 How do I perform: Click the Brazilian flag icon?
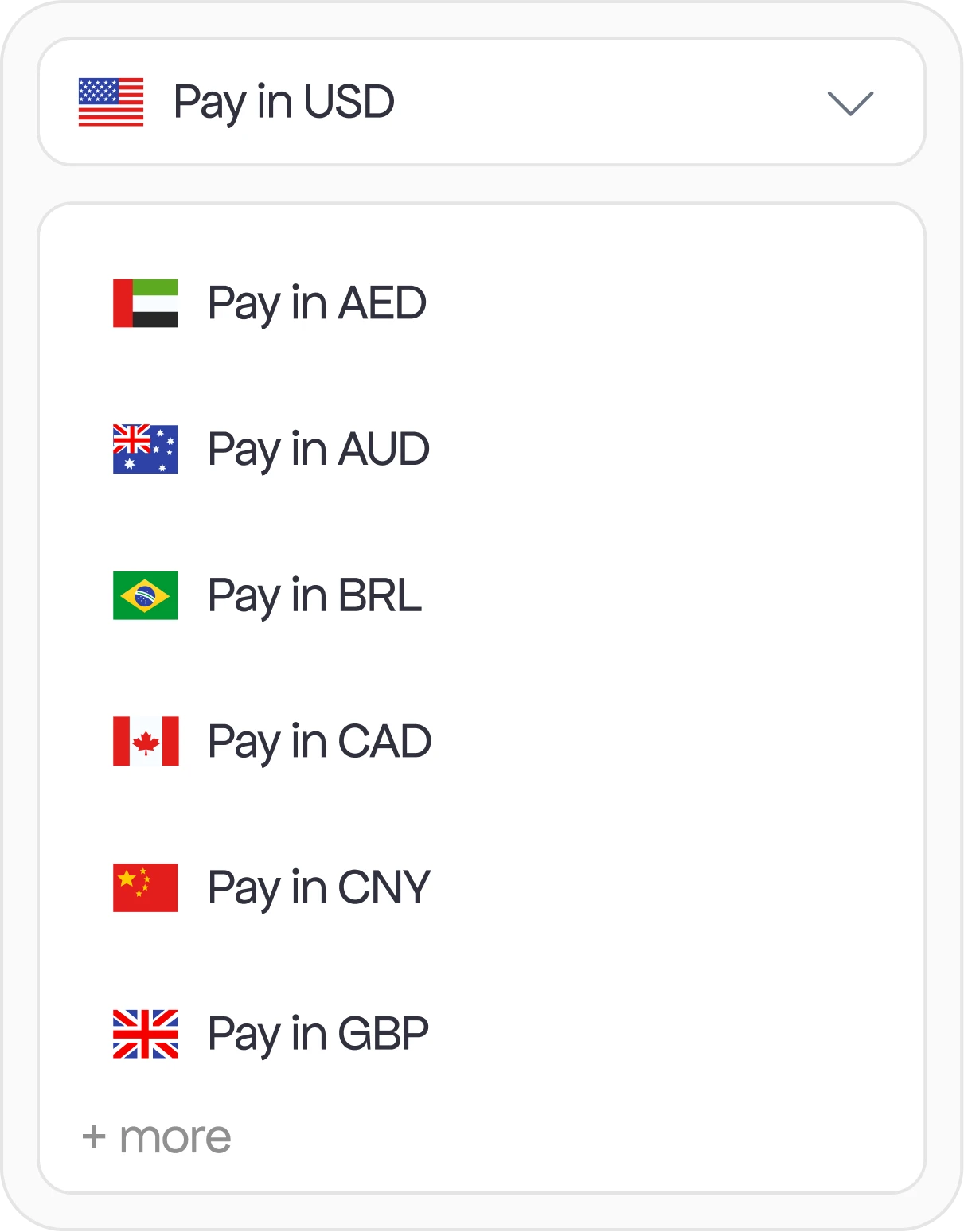point(146,595)
